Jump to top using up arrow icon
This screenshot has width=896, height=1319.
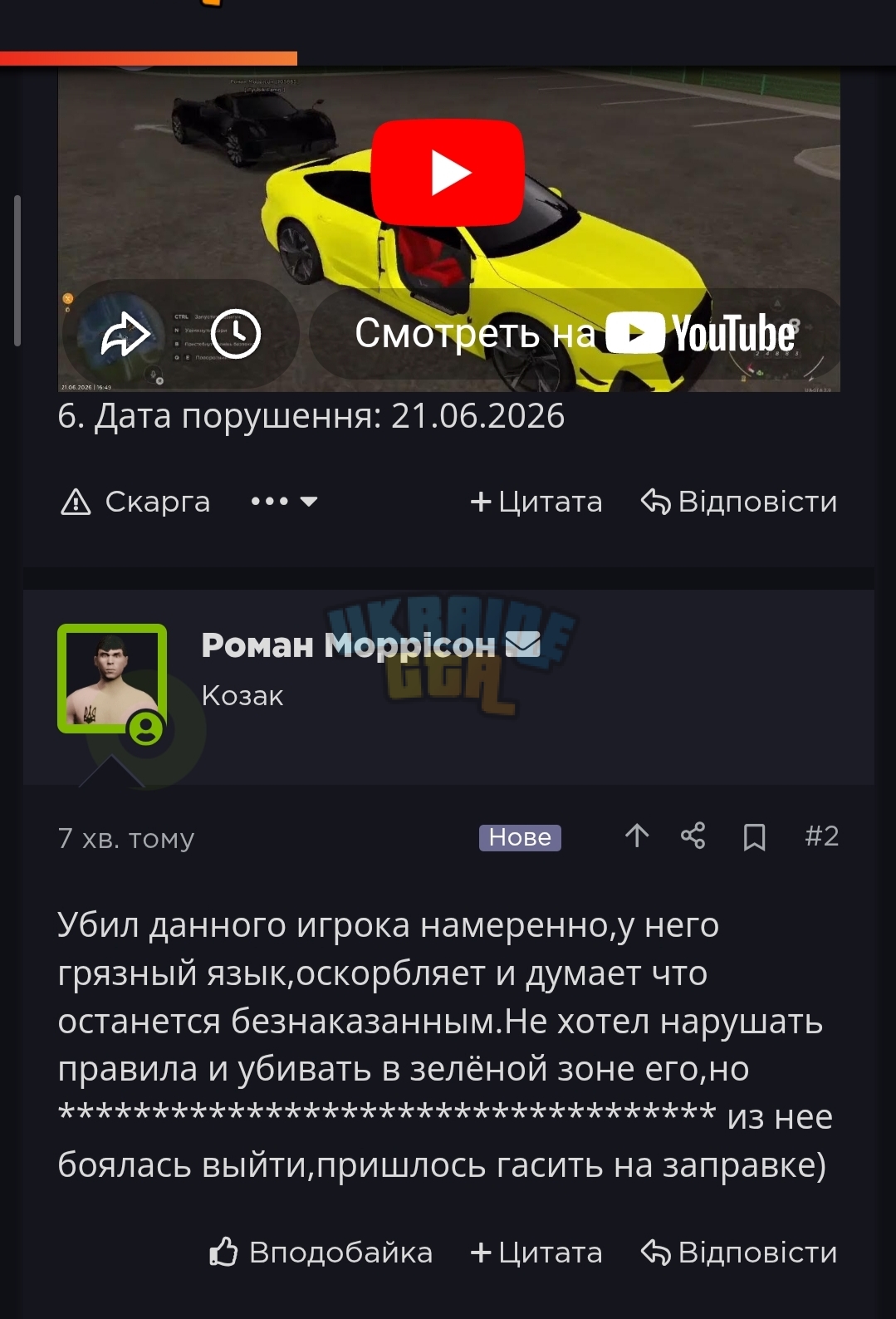click(637, 836)
